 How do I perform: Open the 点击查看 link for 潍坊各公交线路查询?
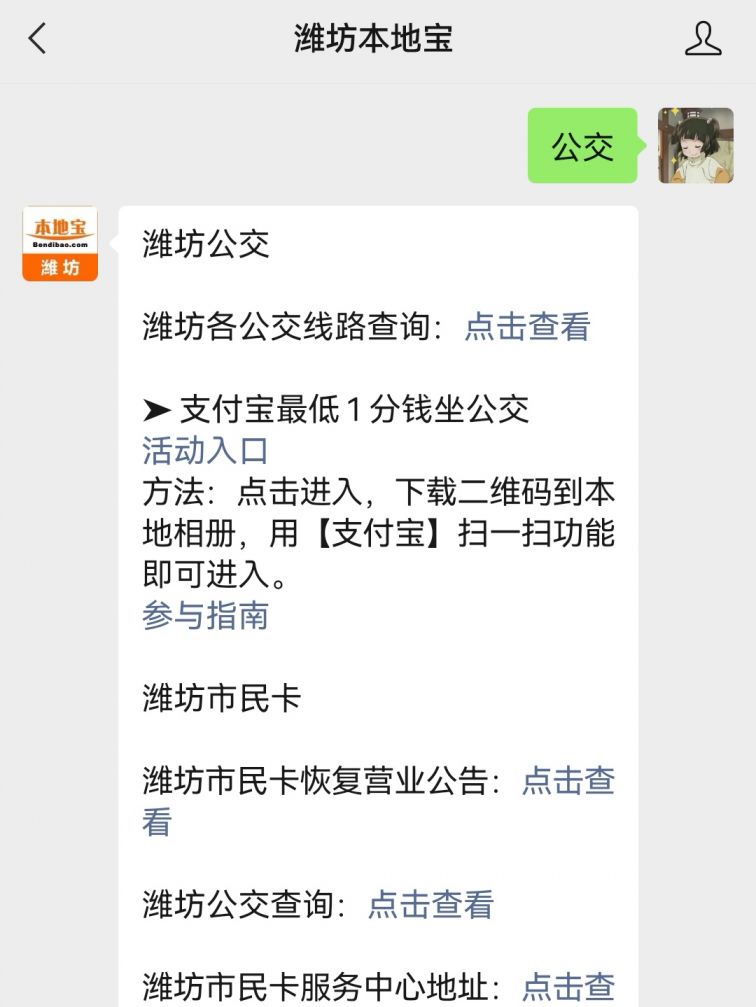coord(527,327)
